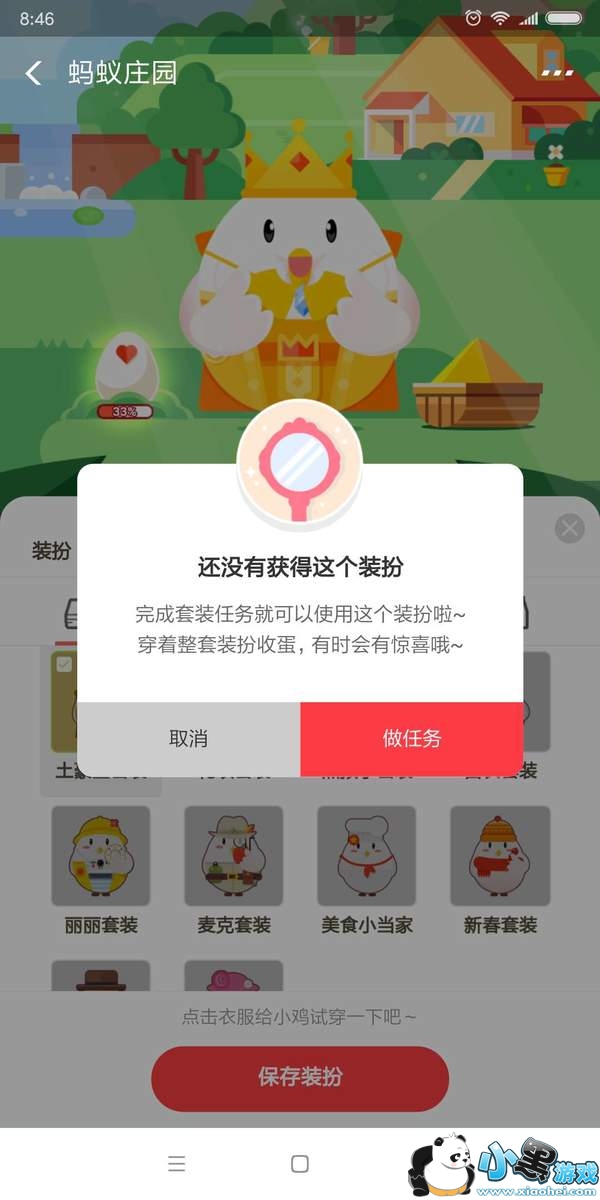Open the overflow menu at top right

pyautogui.click(x=557, y=73)
